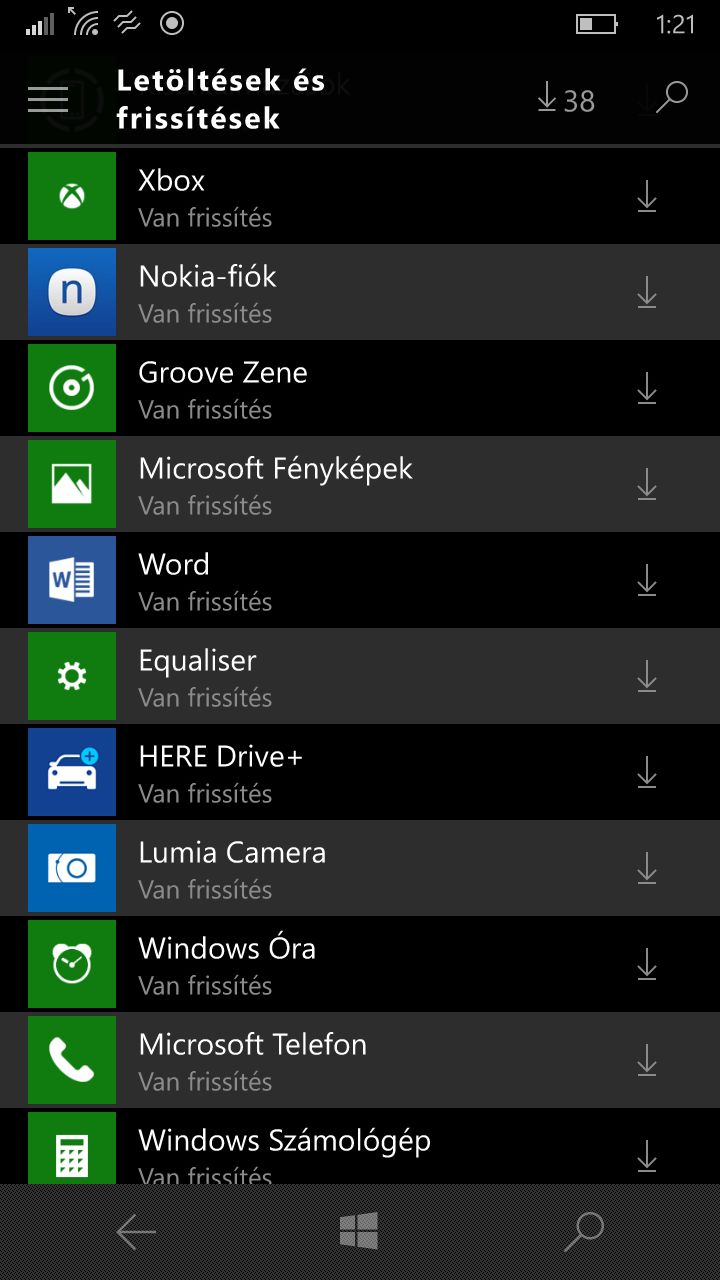
Task: Open the Equaliser app entry
Action: 360,676
